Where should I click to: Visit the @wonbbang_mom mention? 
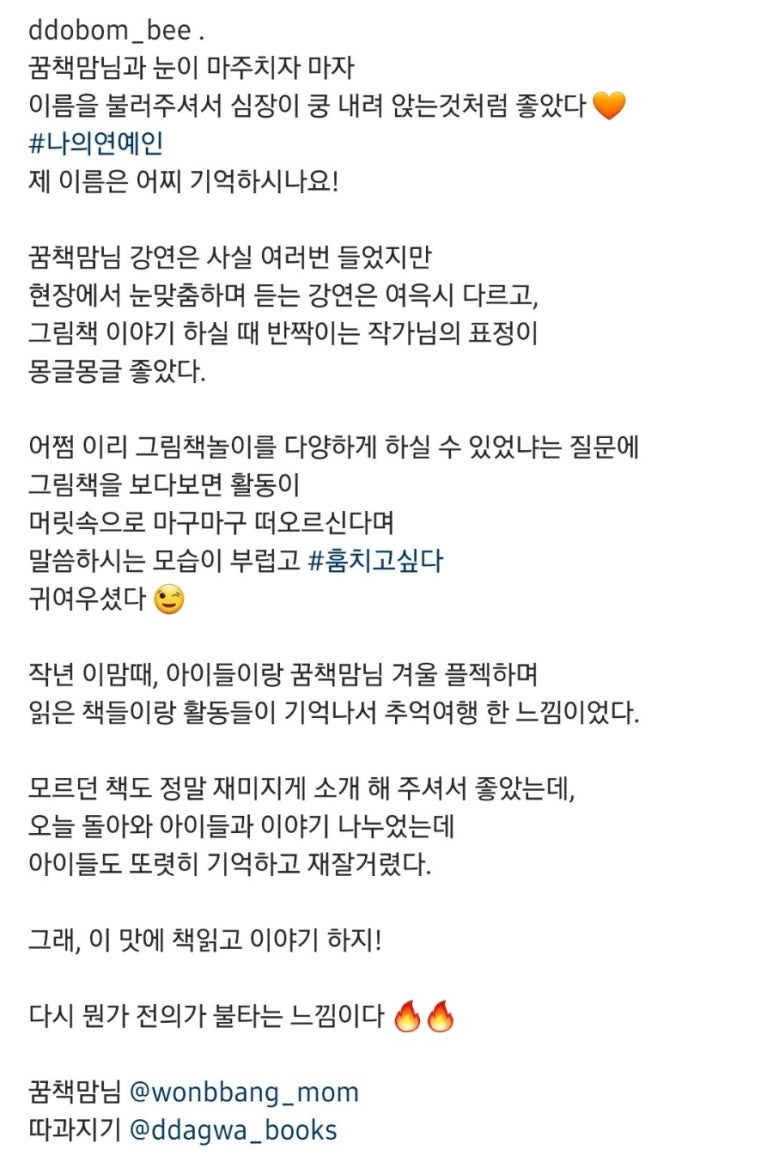pos(244,1092)
